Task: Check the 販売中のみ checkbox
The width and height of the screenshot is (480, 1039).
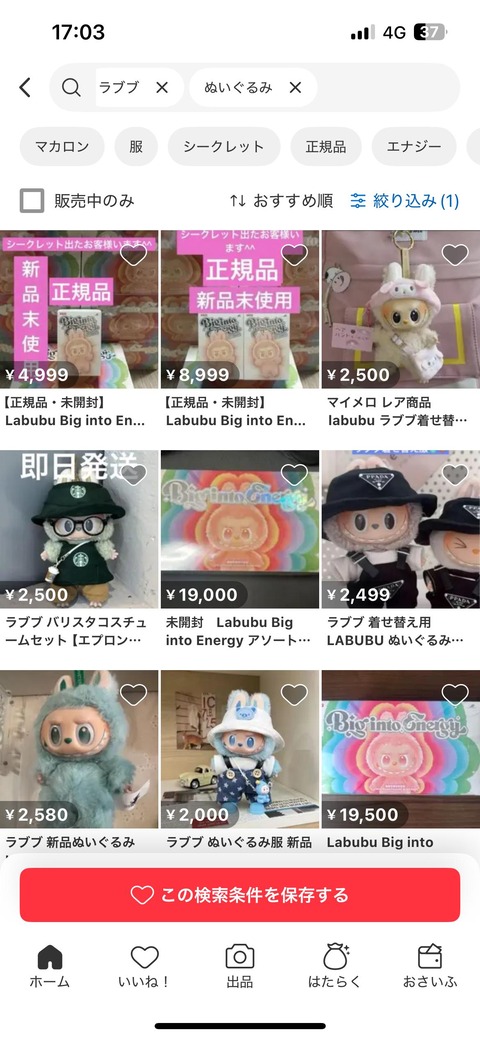Action: tap(32, 201)
